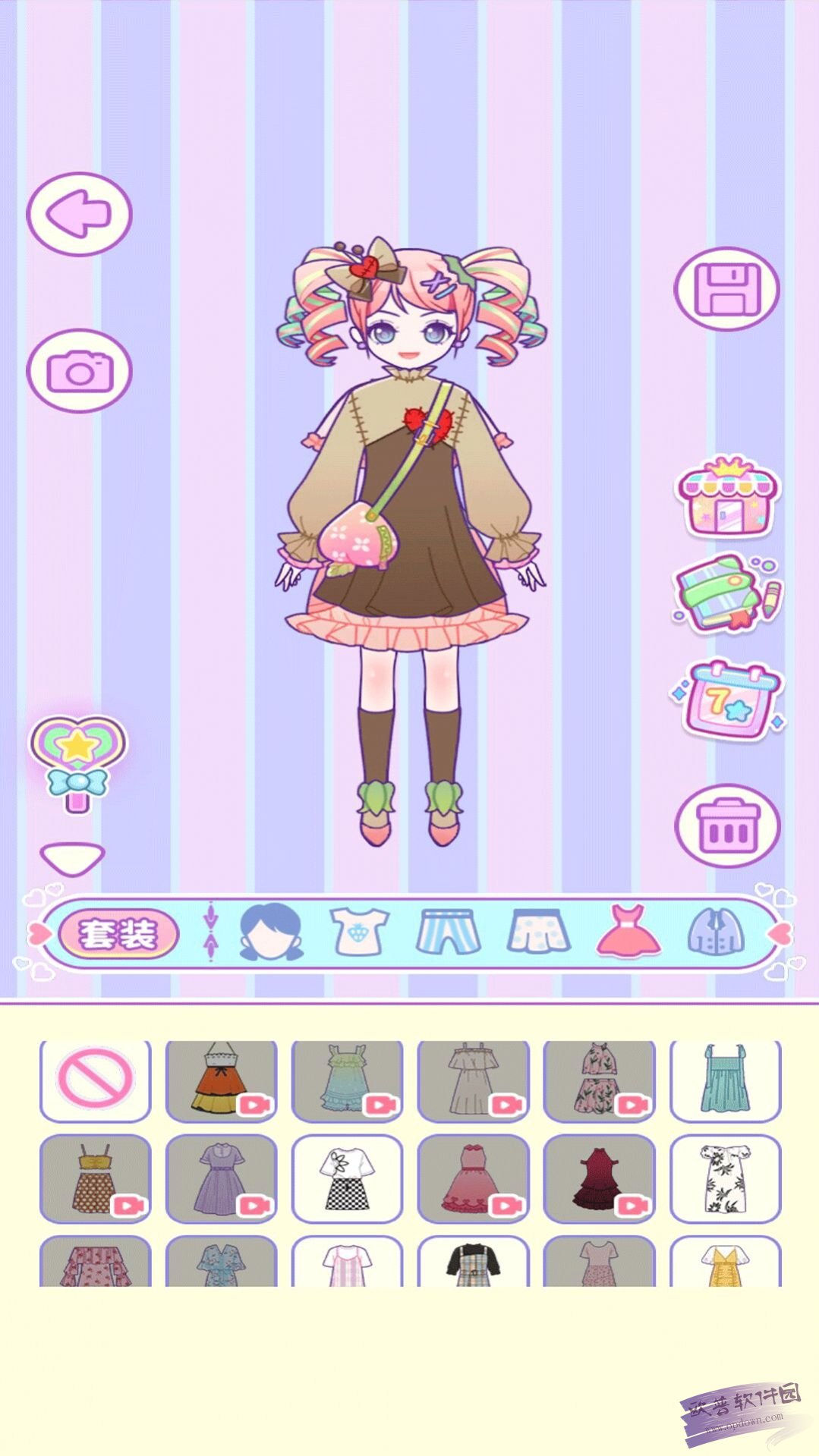Choose the teal strap dress
Viewport: 819px width, 1456px height.
725,1080
